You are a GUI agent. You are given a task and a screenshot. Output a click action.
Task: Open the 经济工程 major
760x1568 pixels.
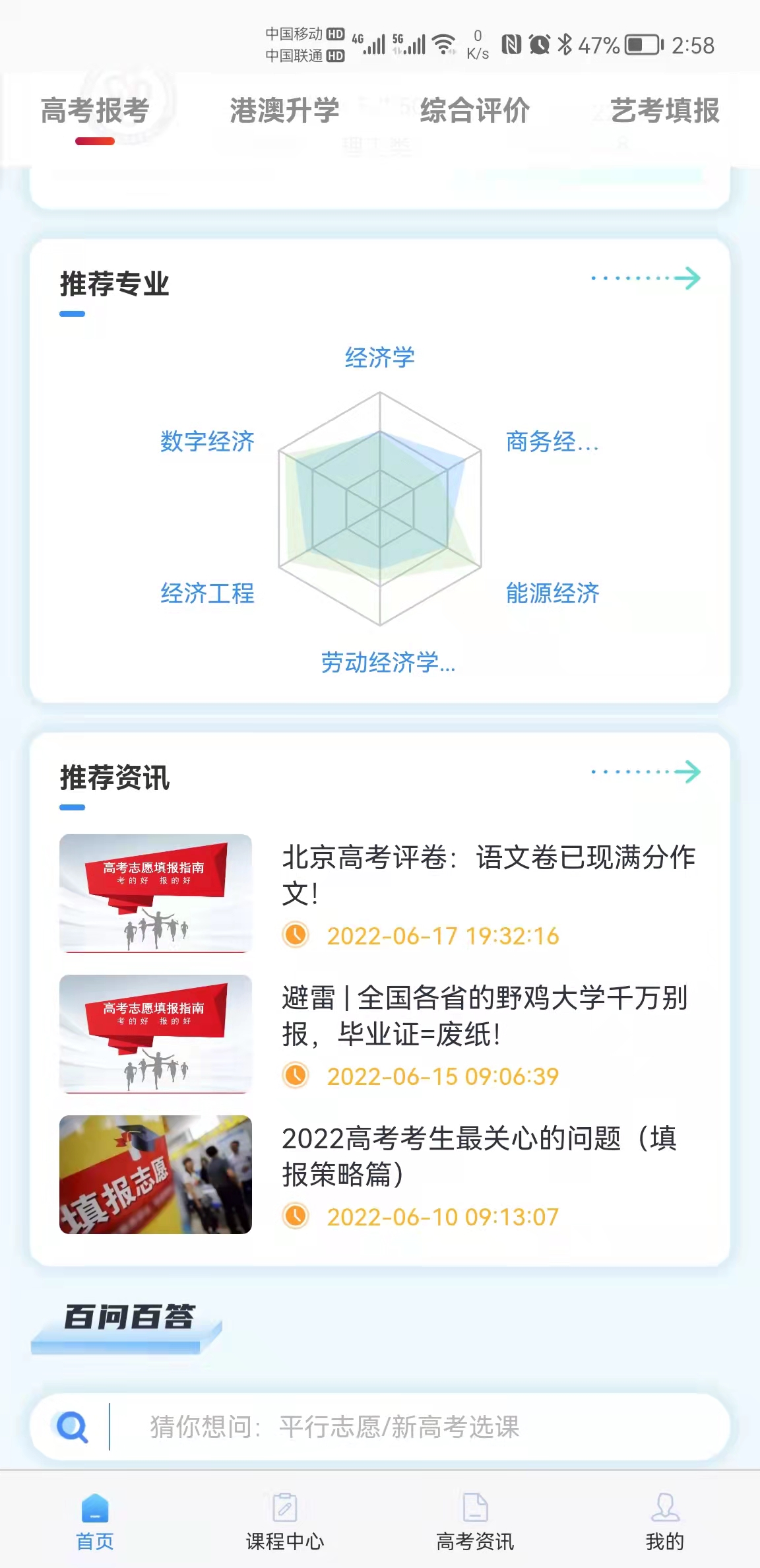tap(207, 593)
